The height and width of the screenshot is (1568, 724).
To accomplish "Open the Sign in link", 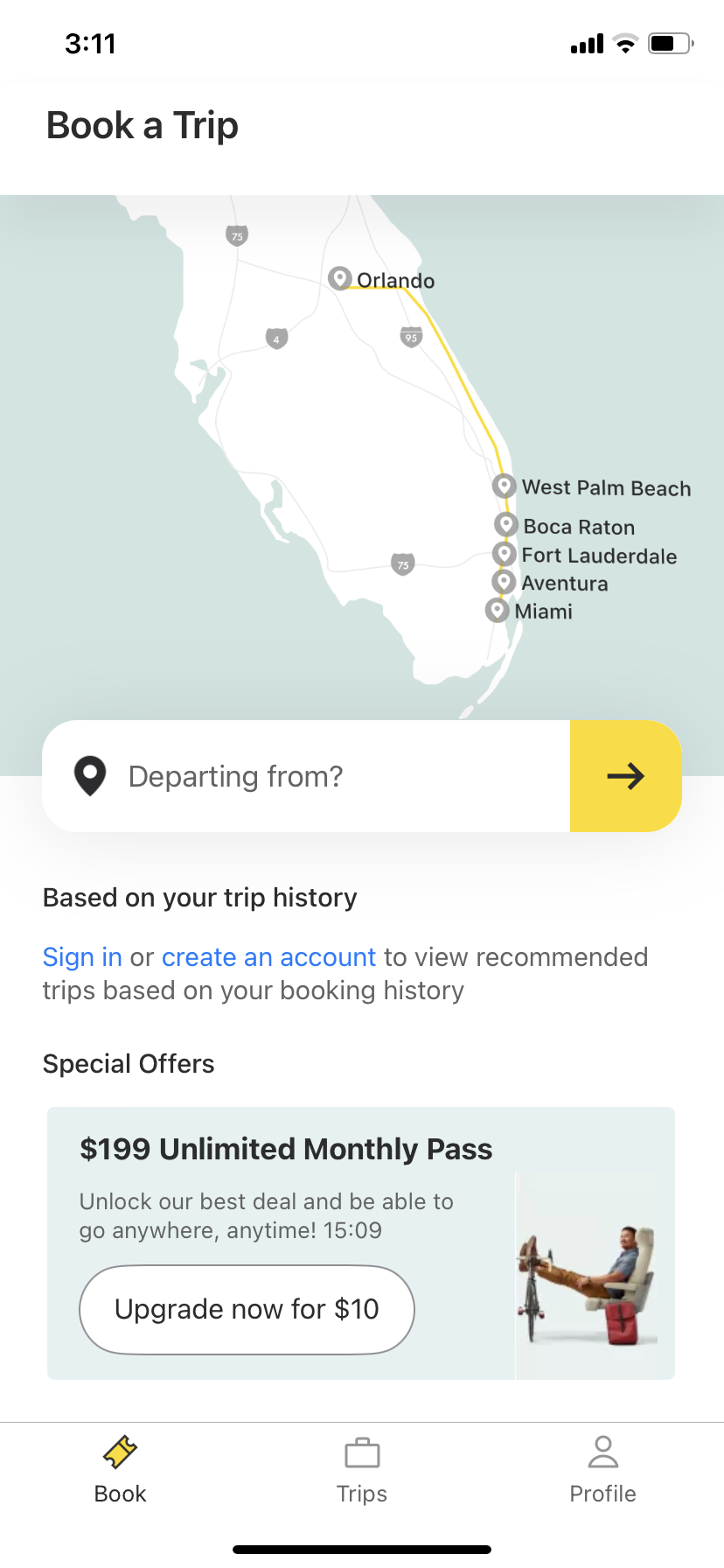I will tap(82, 957).
